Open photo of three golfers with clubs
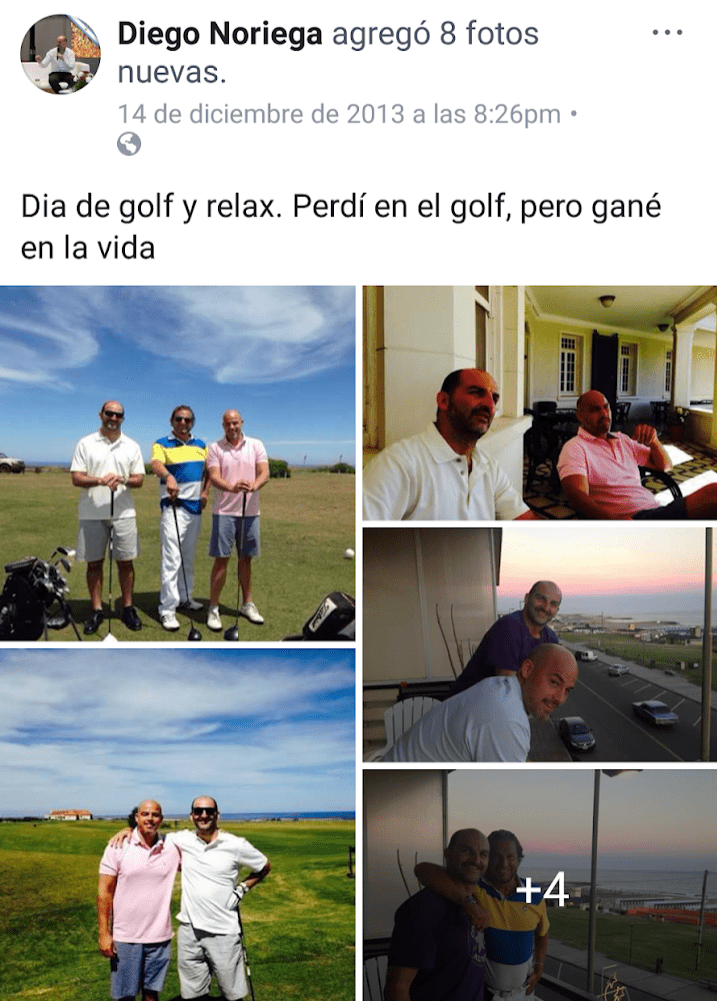 point(177,463)
